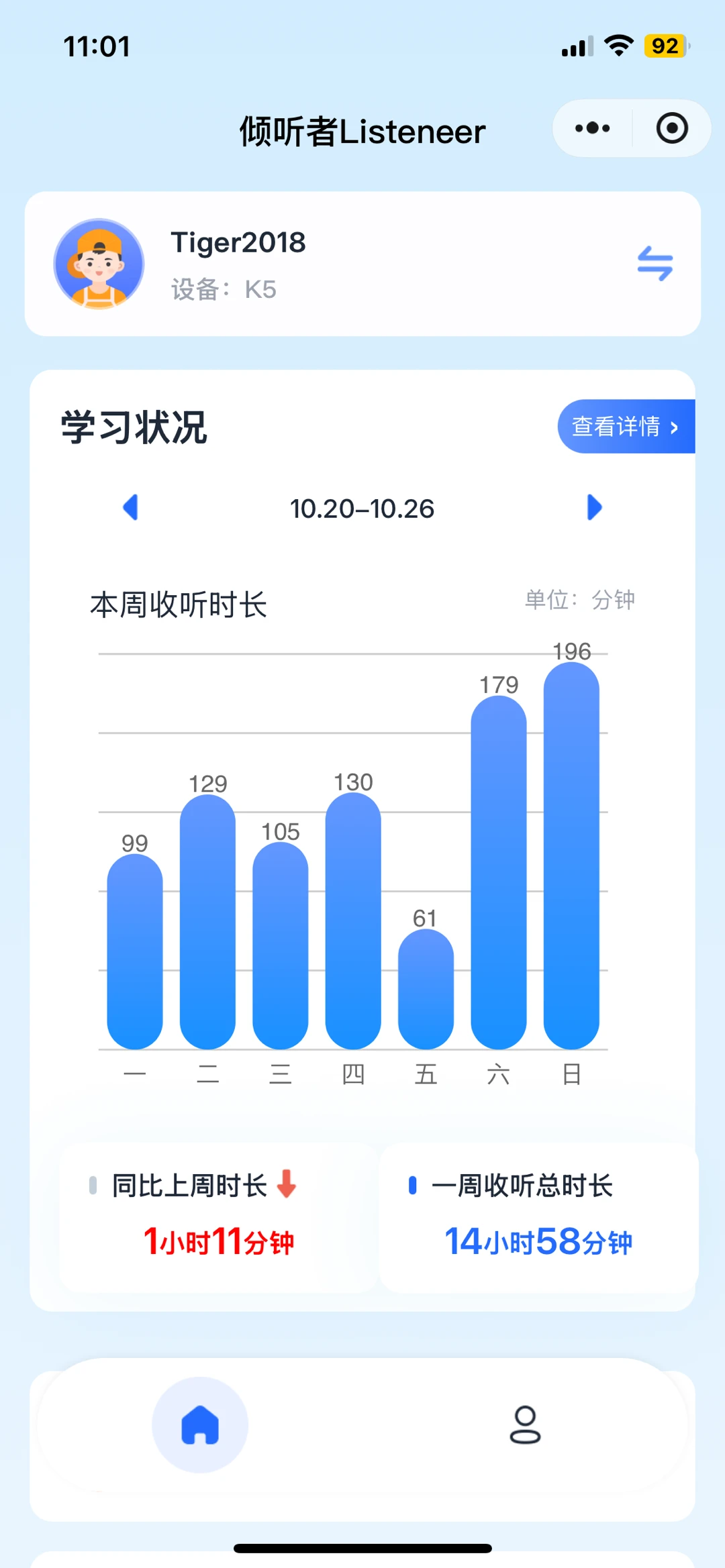This screenshot has width=725, height=1568.
Task: Switch to the home tab
Action: coord(200,1424)
